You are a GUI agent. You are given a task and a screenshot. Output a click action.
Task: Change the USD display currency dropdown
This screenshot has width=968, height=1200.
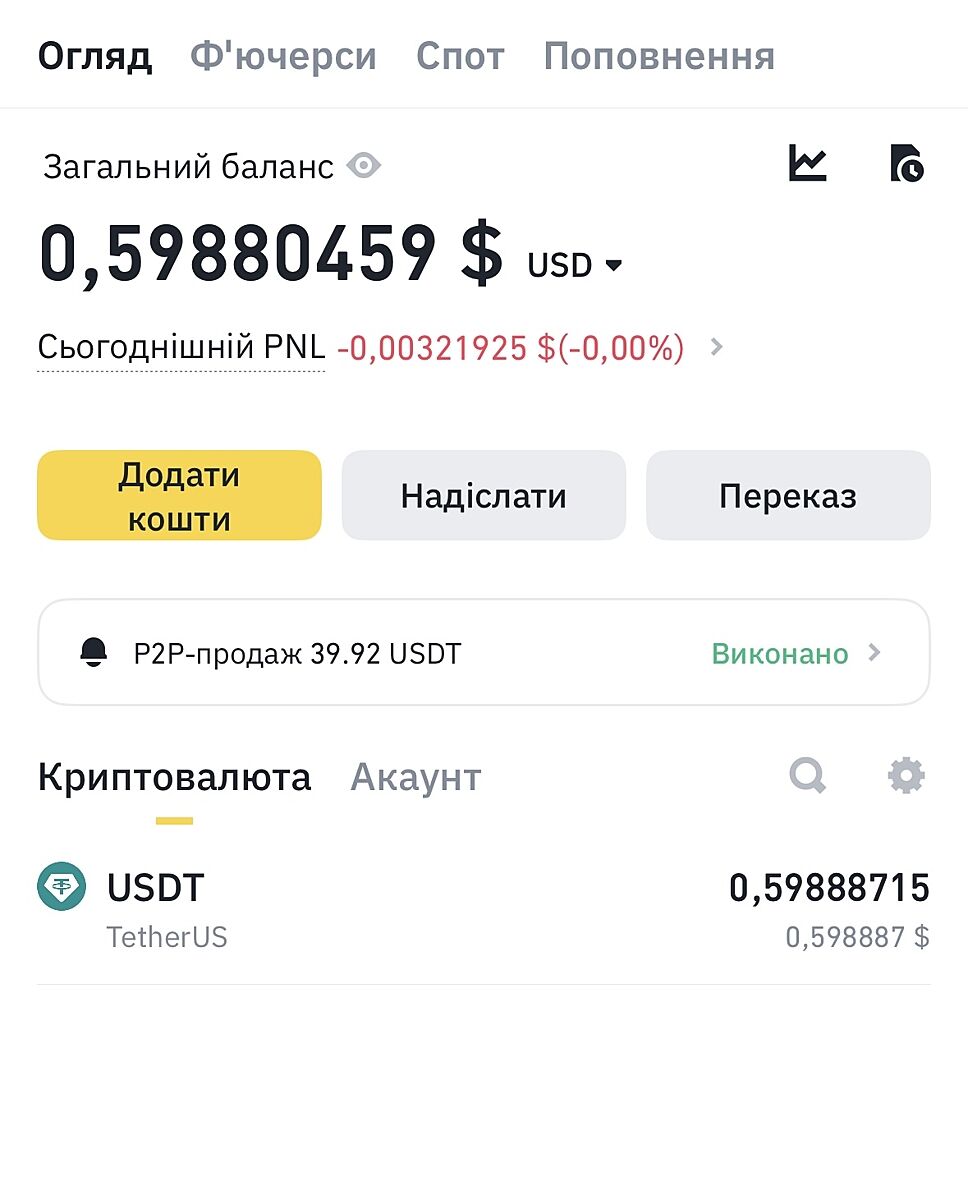(575, 265)
